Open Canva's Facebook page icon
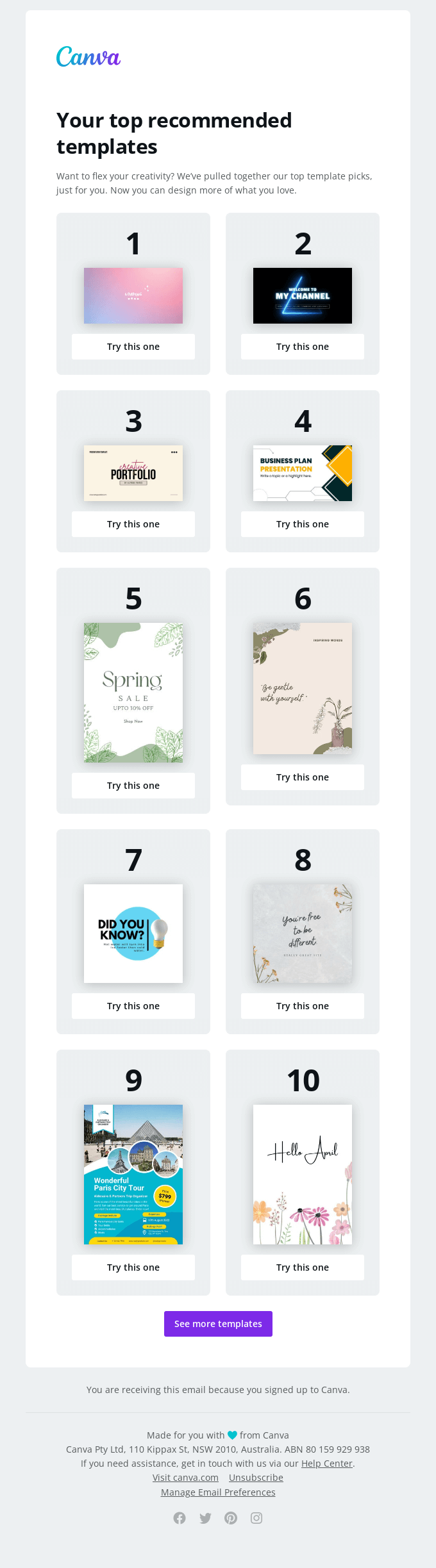This screenshot has height=1568, width=436. (180, 1518)
